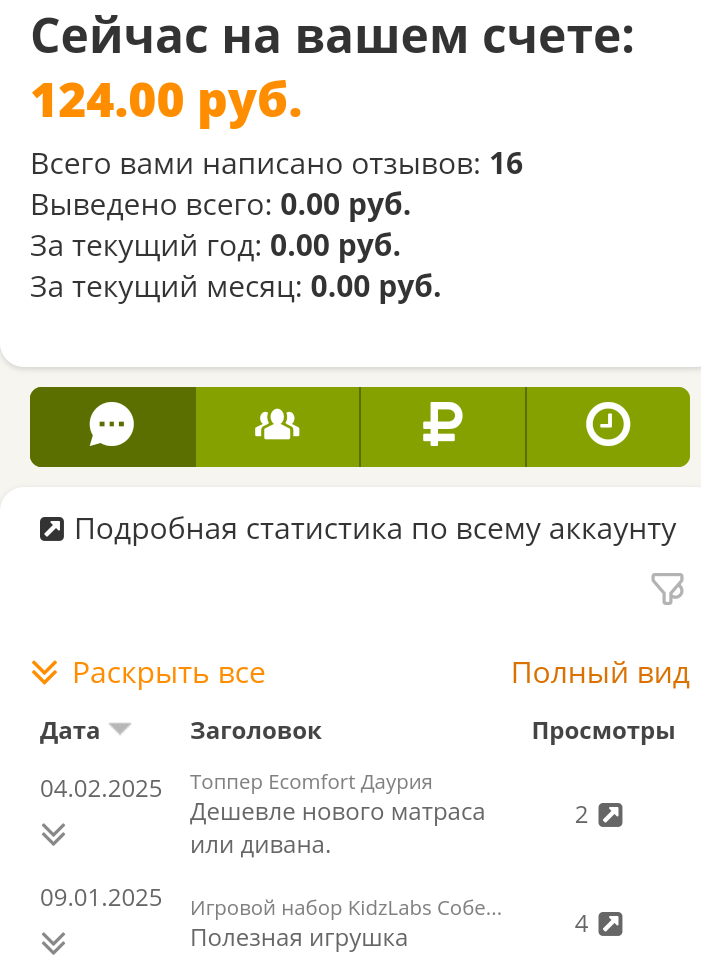The height and width of the screenshot is (980, 701).
Task: Switch to the ruble payments tab
Action: point(443,427)
